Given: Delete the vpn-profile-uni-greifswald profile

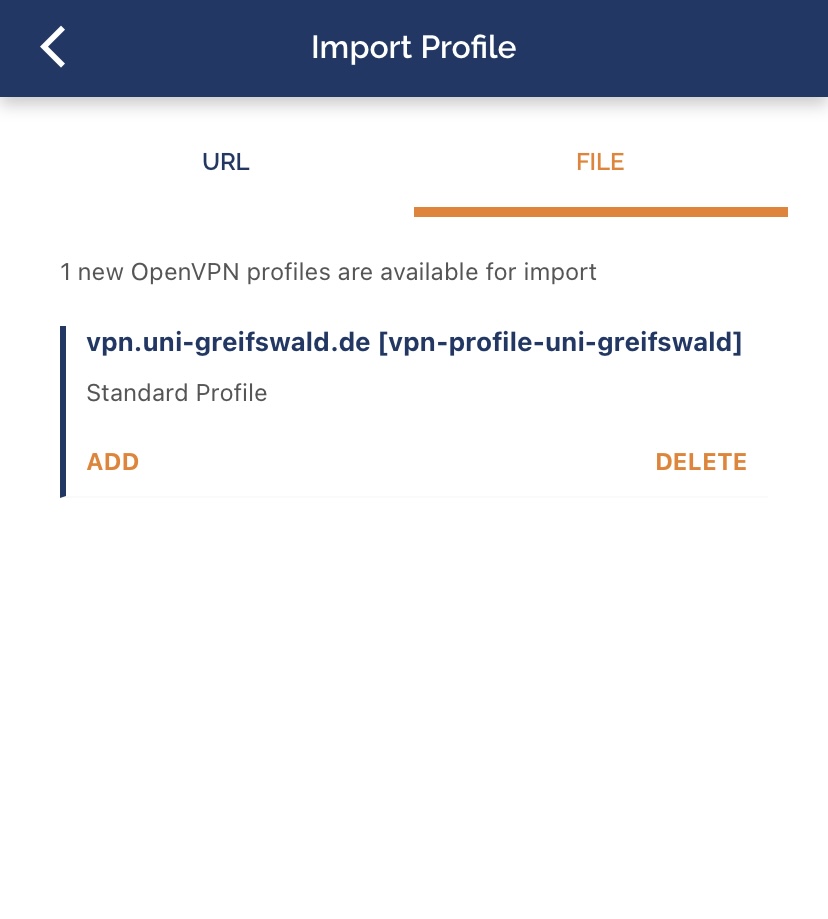Looking at the screenshot, I should click(x=700, y=462).
